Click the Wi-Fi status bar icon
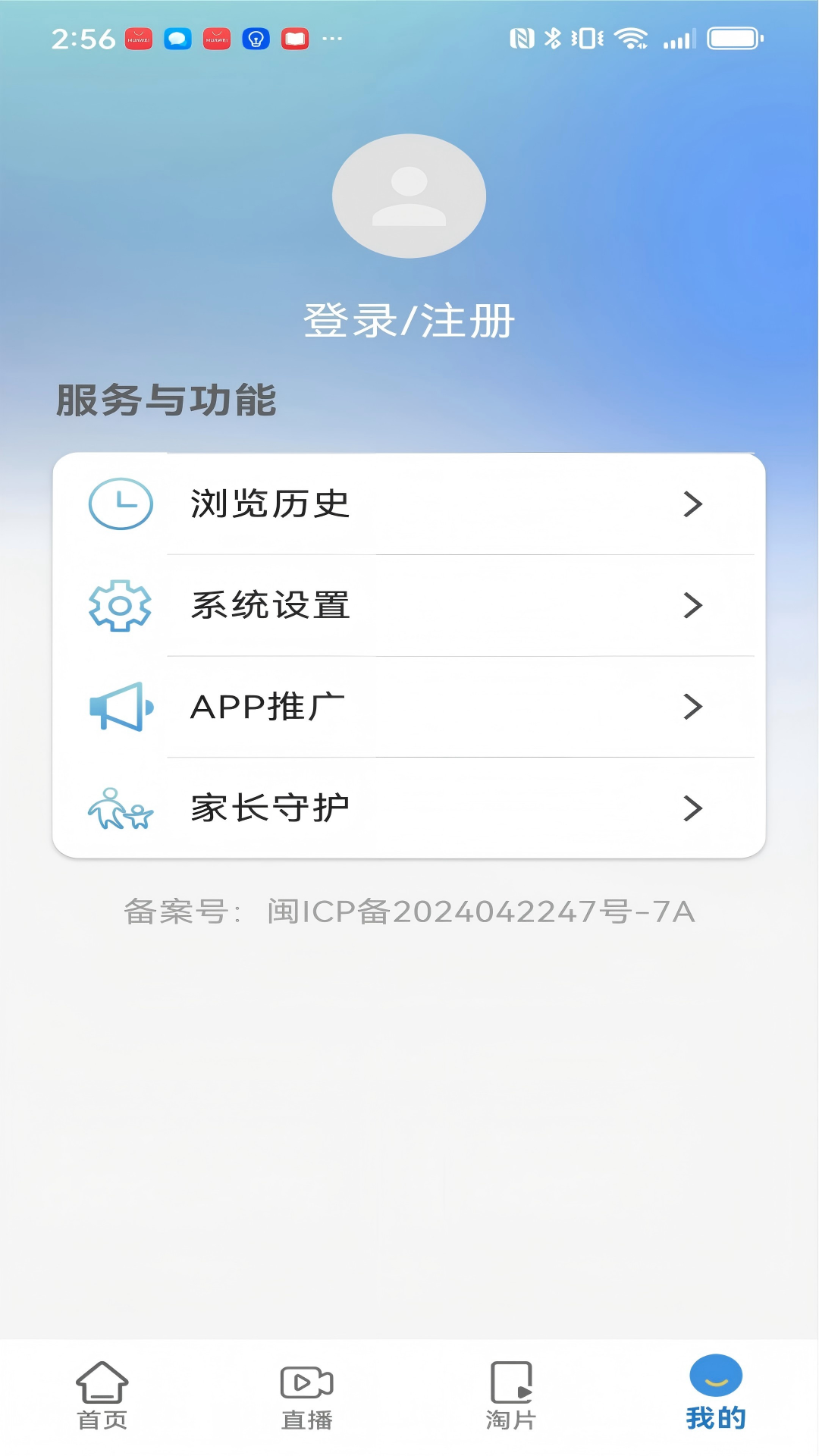819x1456 pixels. pyautogui.click(x=631, y=37)
